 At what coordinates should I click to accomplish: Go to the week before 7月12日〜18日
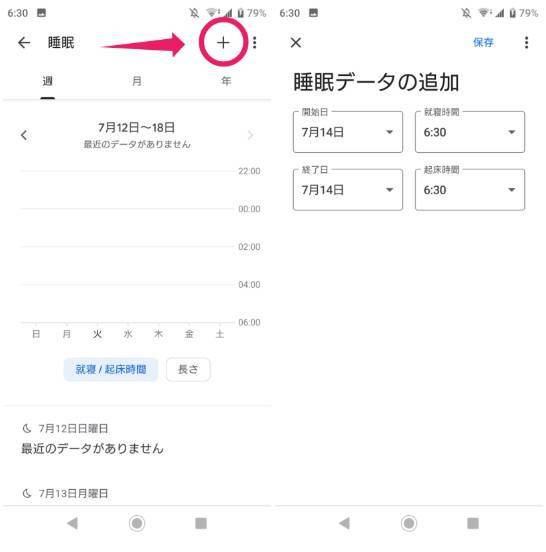(x=24, y=135)
